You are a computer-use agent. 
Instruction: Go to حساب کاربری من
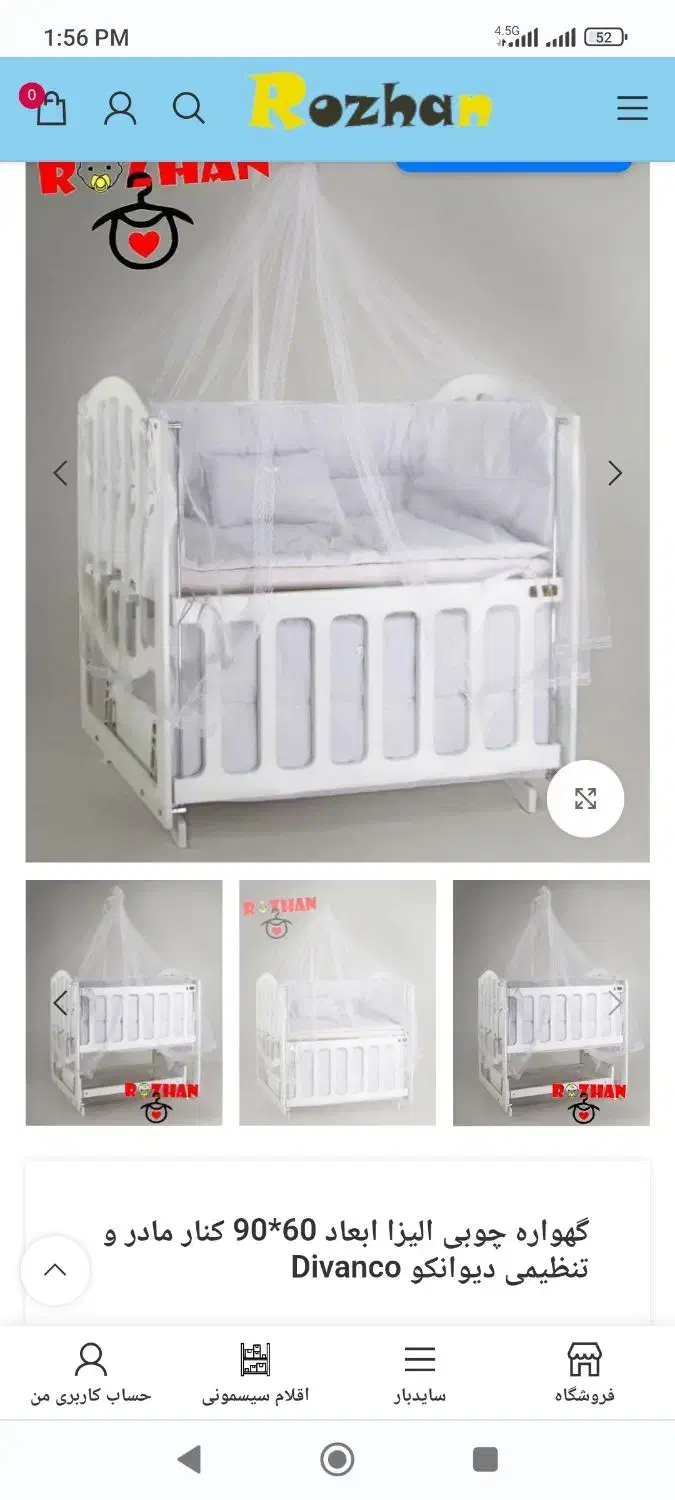click(90, 1374)
